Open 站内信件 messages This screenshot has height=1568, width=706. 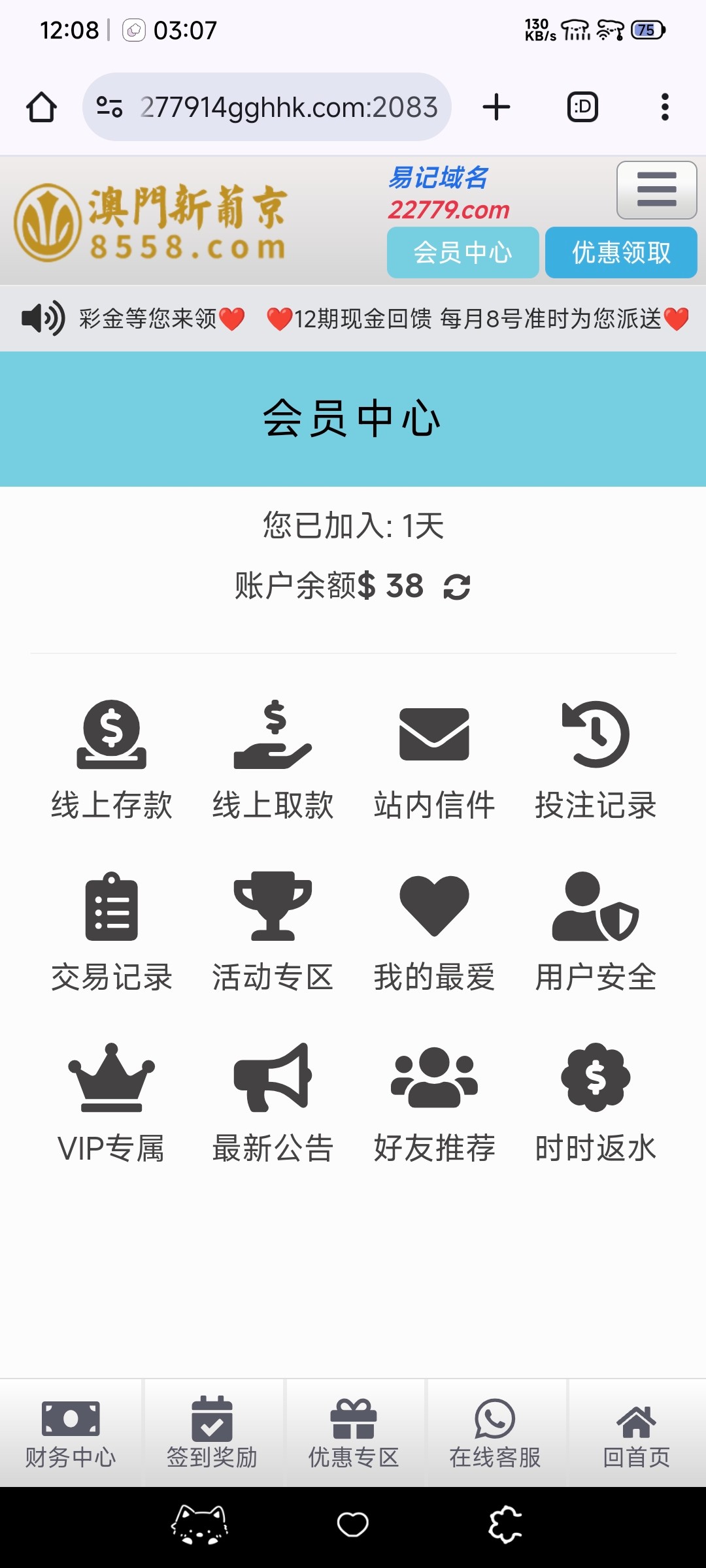click(435, 760)
